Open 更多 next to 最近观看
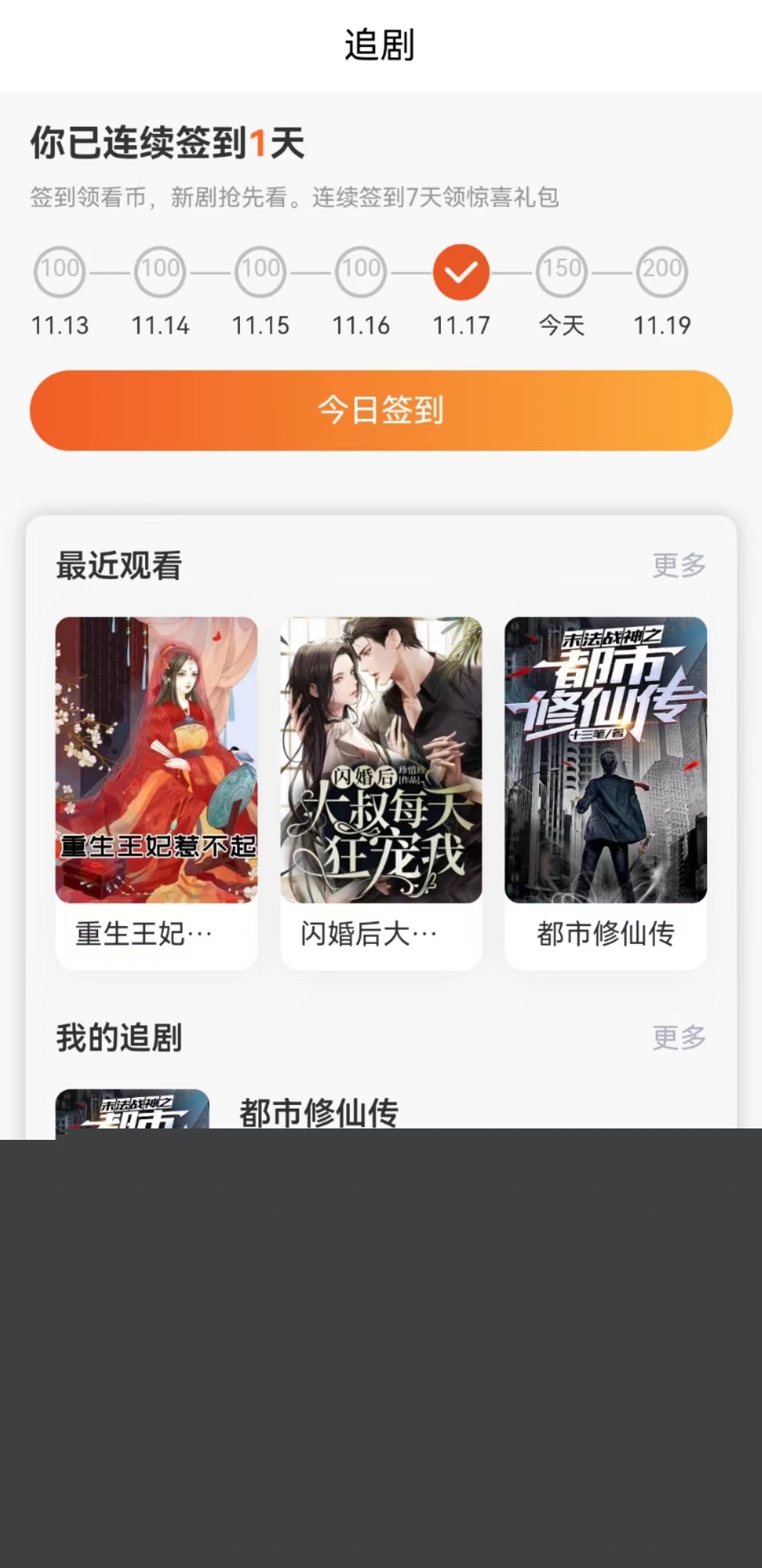Image resolution: width=762 pixels, height=1568 pixels. tap(679, 565)
